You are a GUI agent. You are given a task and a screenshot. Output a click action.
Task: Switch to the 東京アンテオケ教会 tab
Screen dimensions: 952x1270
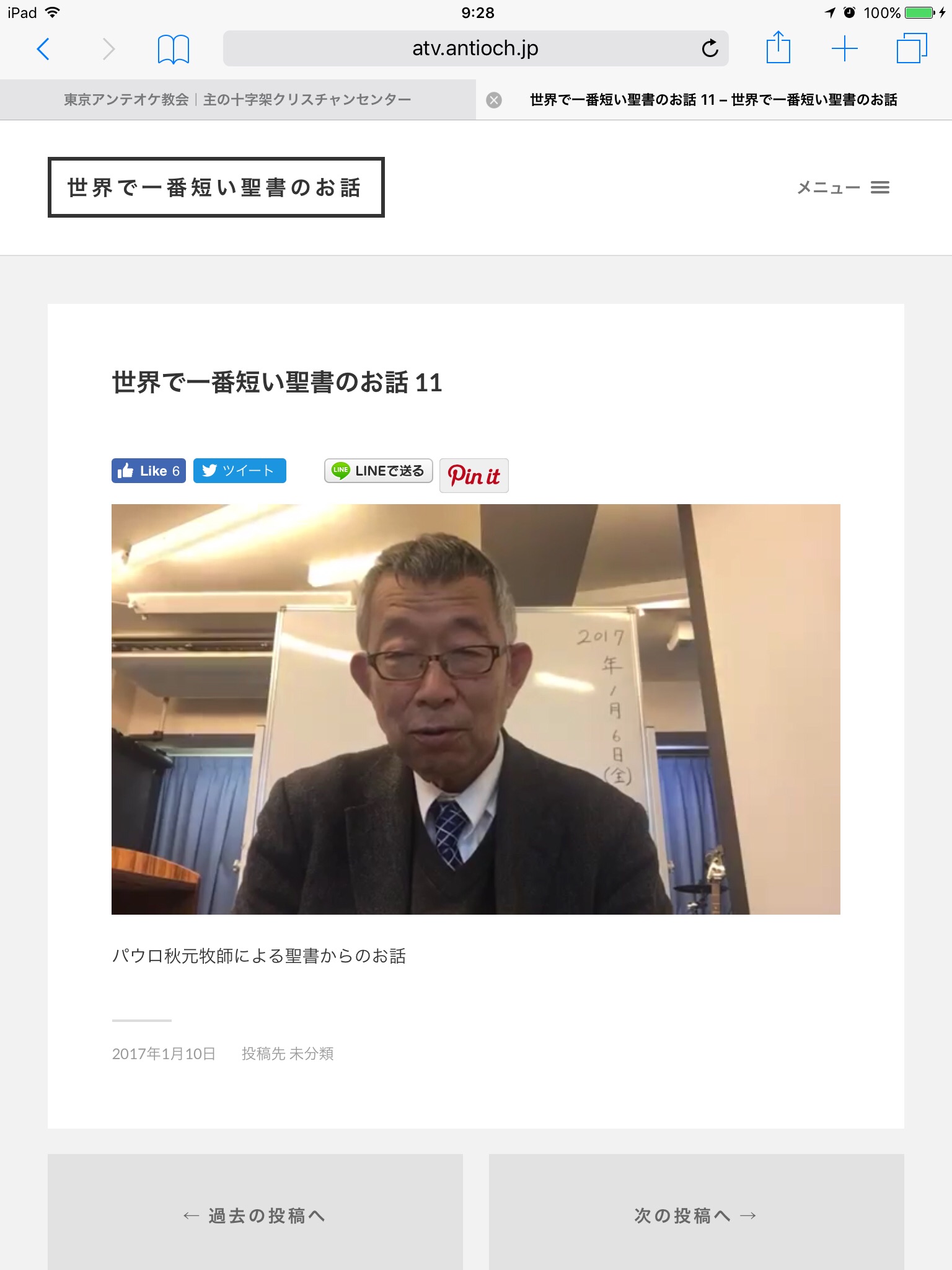point(237,100)
